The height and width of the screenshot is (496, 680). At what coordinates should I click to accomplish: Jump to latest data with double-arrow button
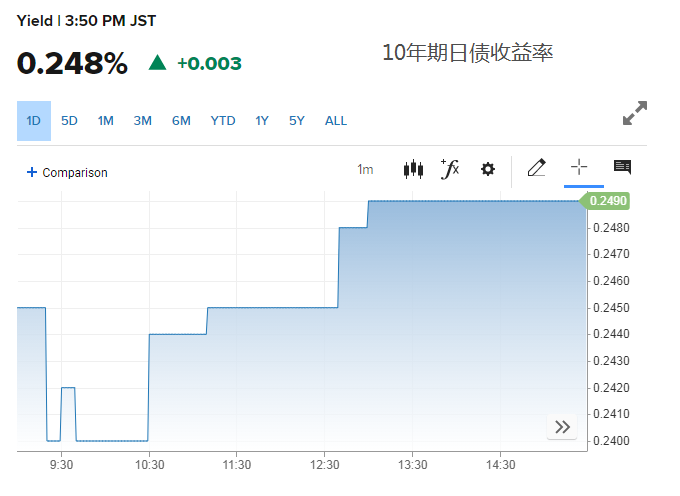tap(562, 427)
